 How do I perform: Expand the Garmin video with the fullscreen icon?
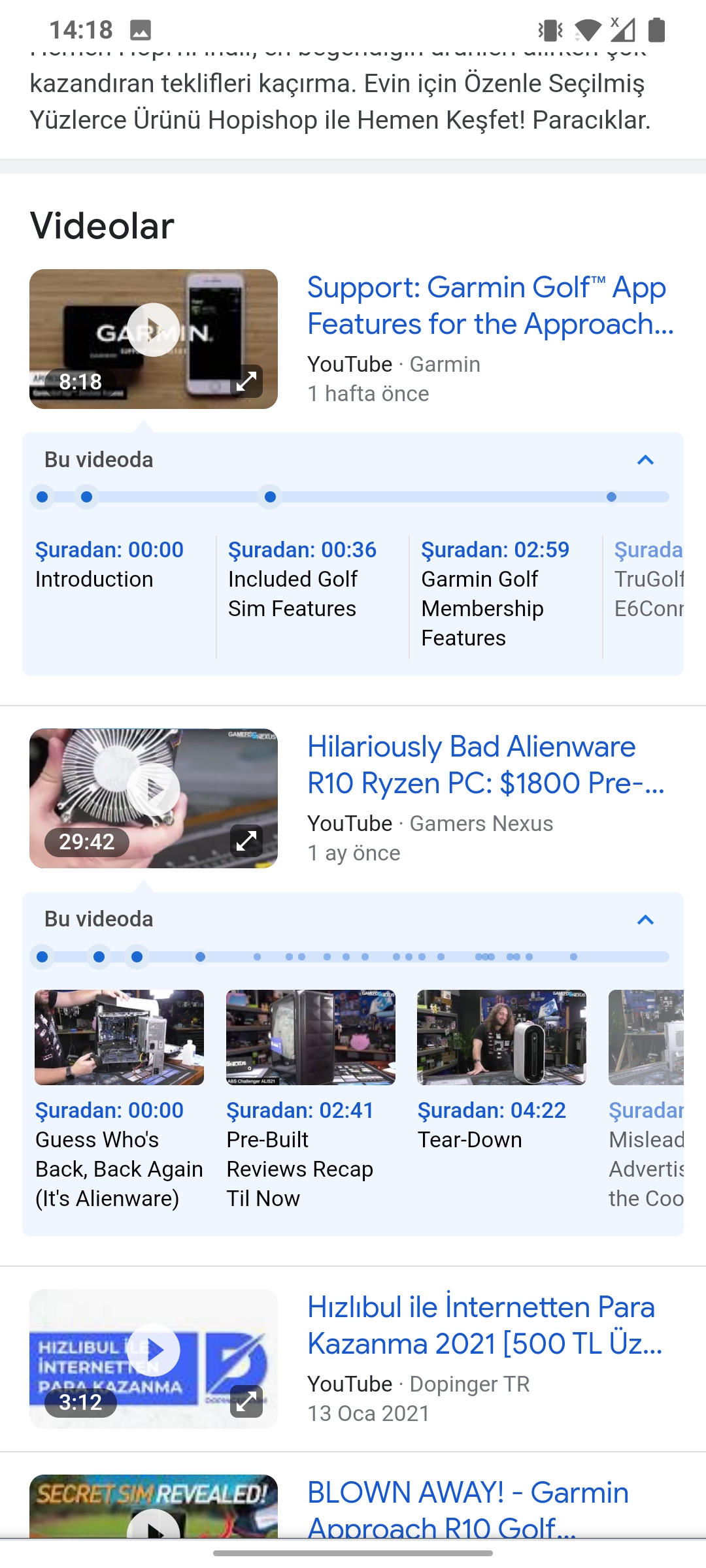pyautogui.click(x=246, y=381)
